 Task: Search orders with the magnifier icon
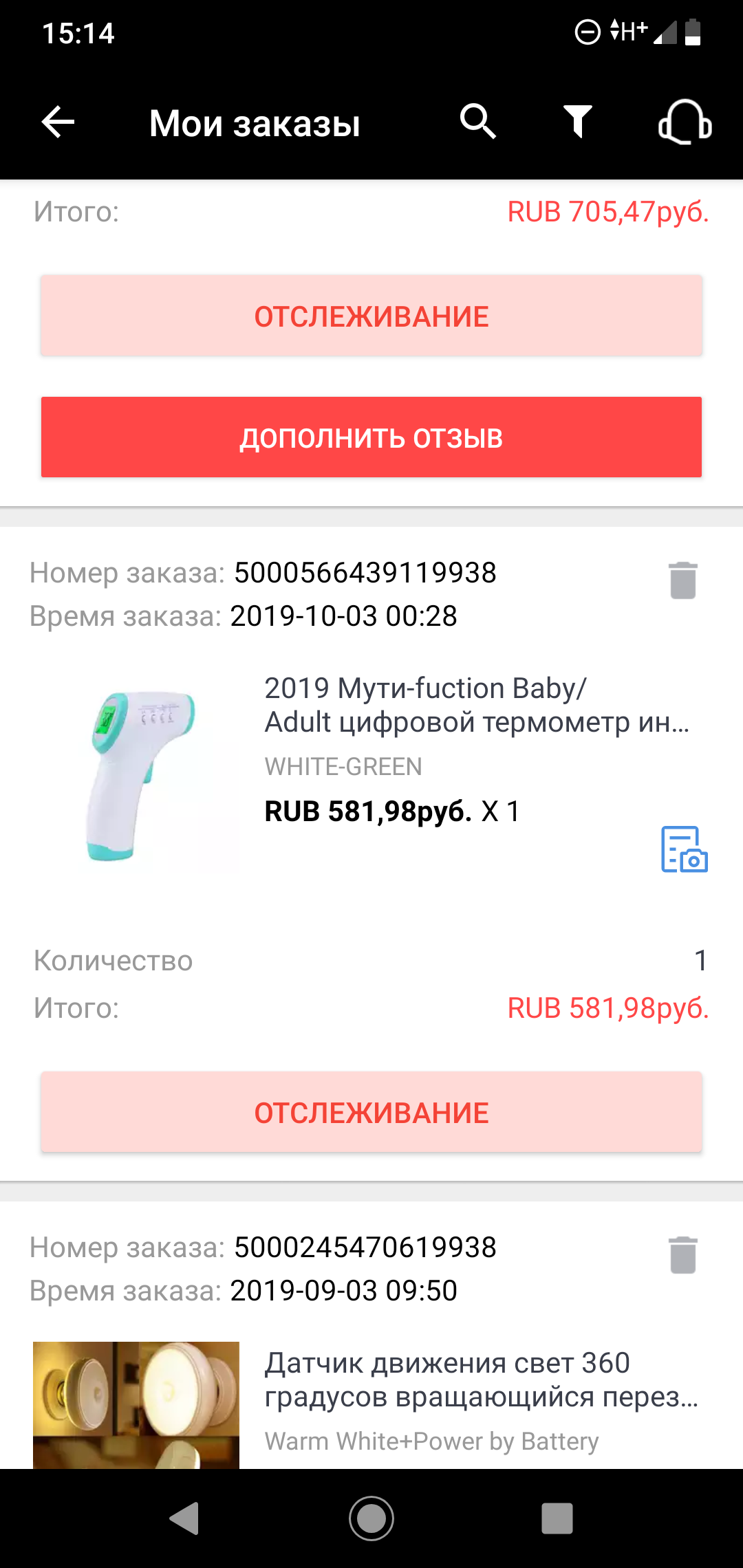477,122
